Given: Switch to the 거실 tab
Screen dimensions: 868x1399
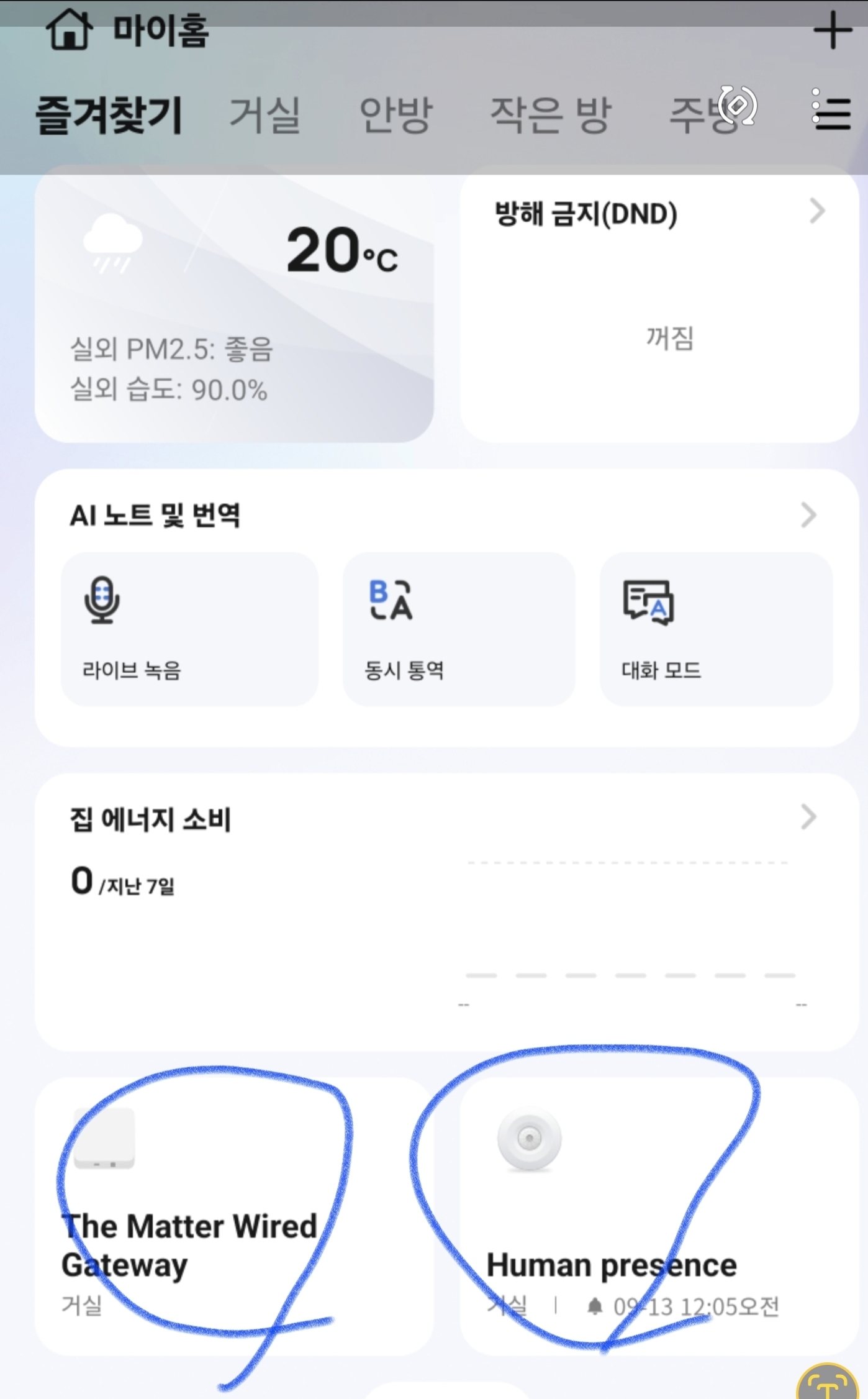Looking at the screenshot, I should pyautogui.click(x=265, y=115).
